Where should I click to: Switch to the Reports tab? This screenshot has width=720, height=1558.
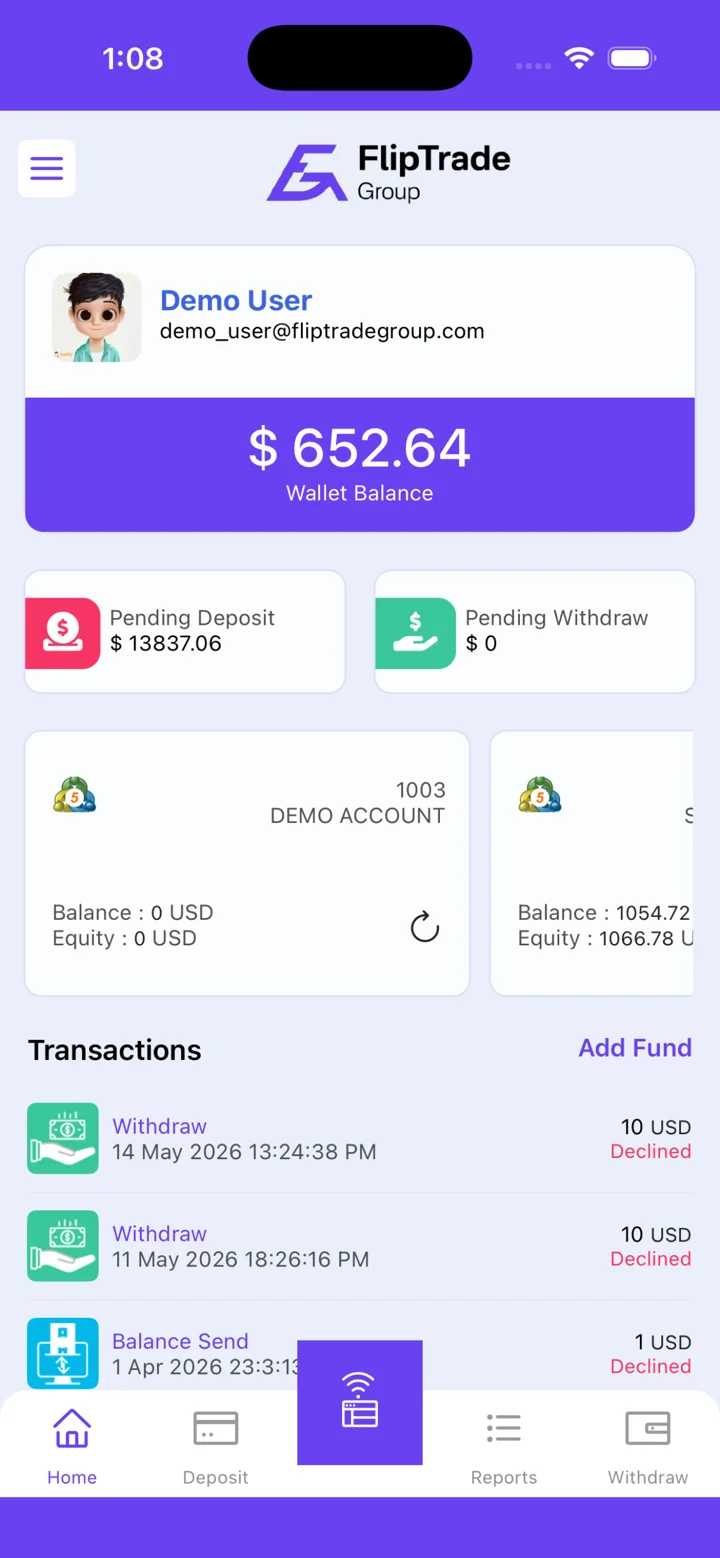[504, 1447]
